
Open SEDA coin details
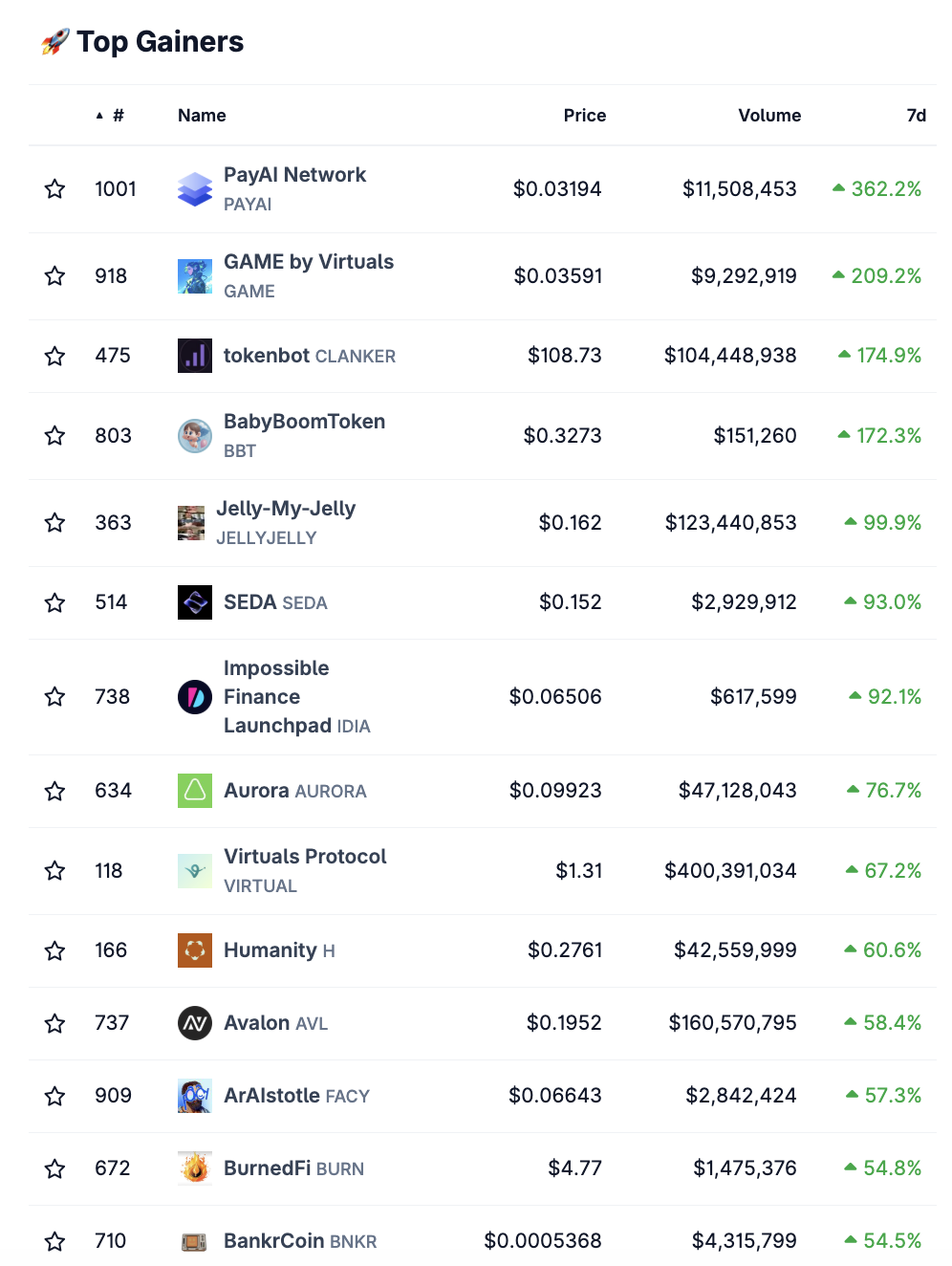click(x=250, y=602)
